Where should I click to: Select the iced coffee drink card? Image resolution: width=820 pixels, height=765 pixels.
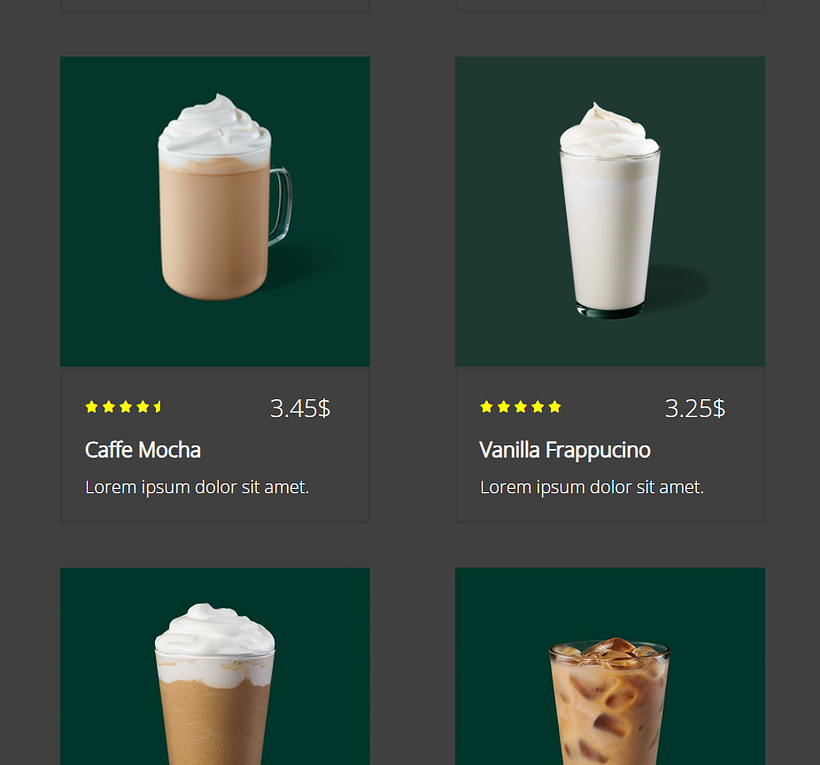(x=609, y=680)
